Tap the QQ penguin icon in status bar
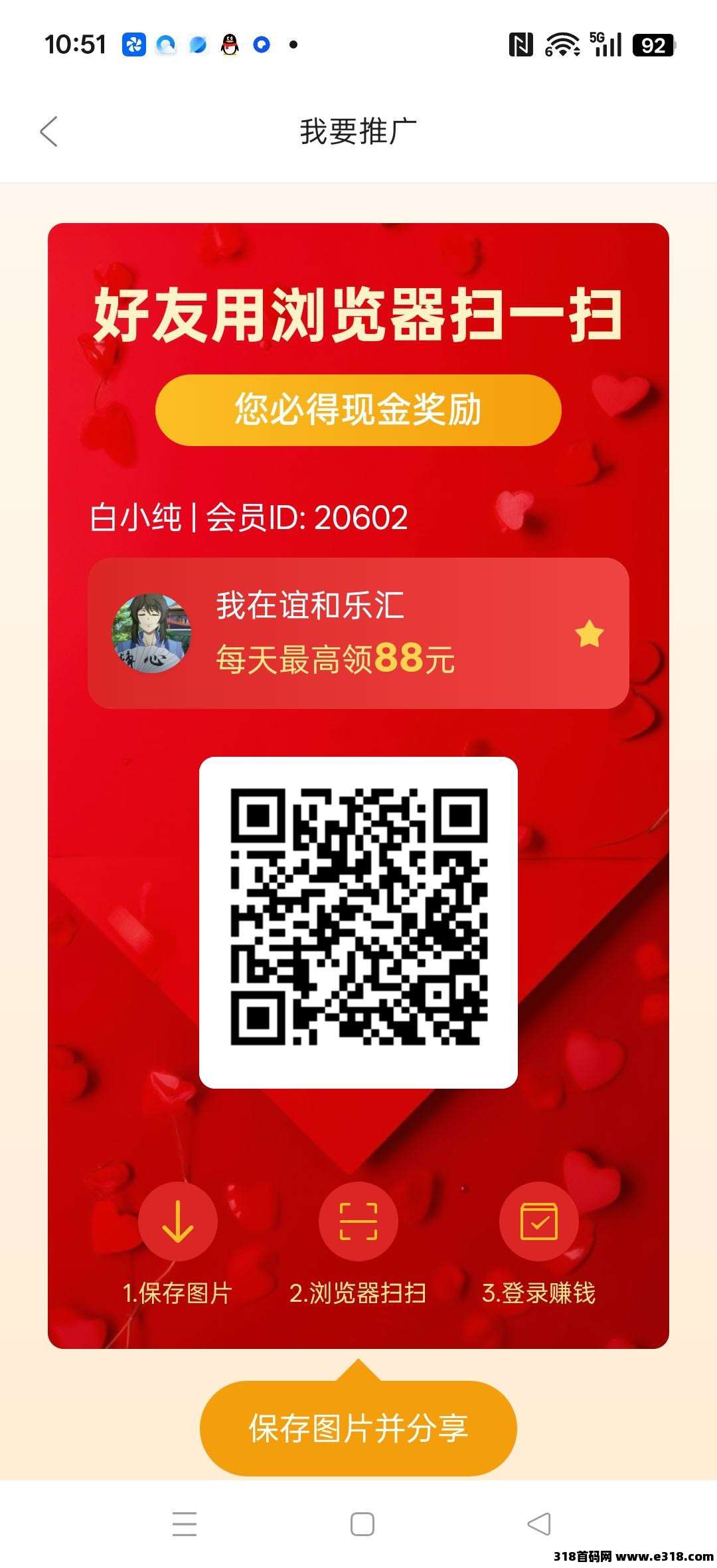Image resolution: width=717 pixels, height=1568 pixels. point(229,44)
